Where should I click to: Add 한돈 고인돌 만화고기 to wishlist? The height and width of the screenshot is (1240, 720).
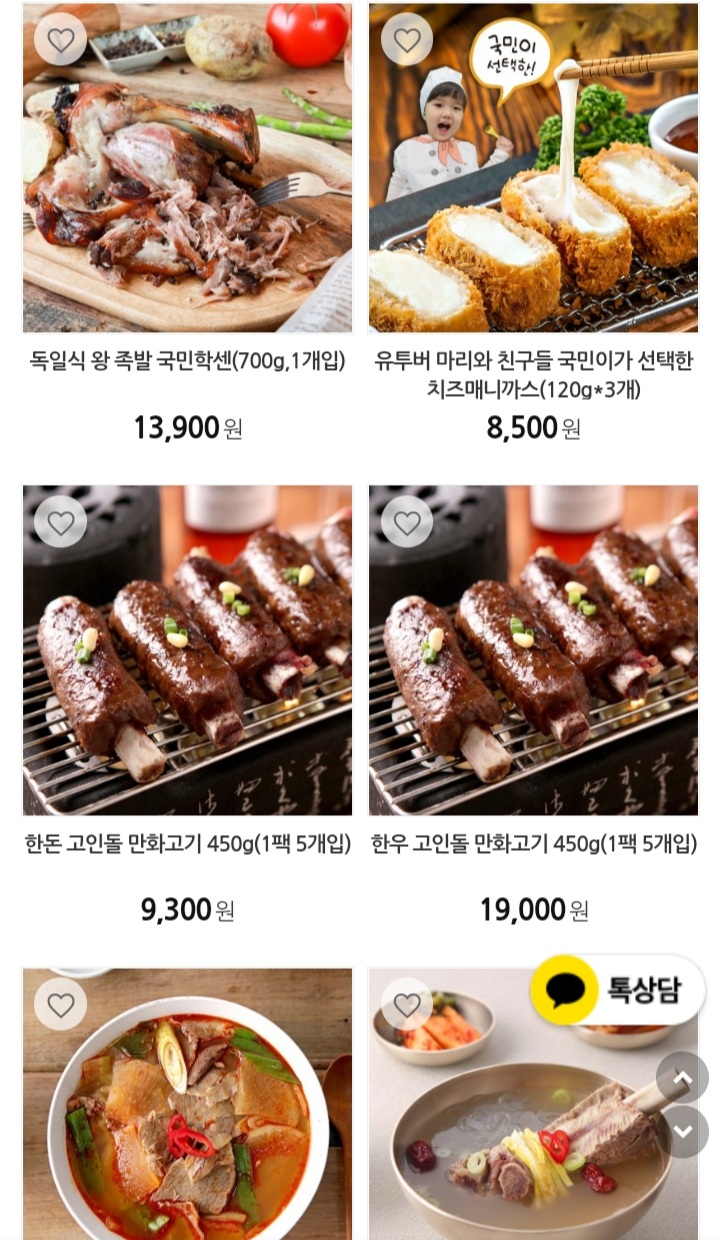(x=61, y=522)
